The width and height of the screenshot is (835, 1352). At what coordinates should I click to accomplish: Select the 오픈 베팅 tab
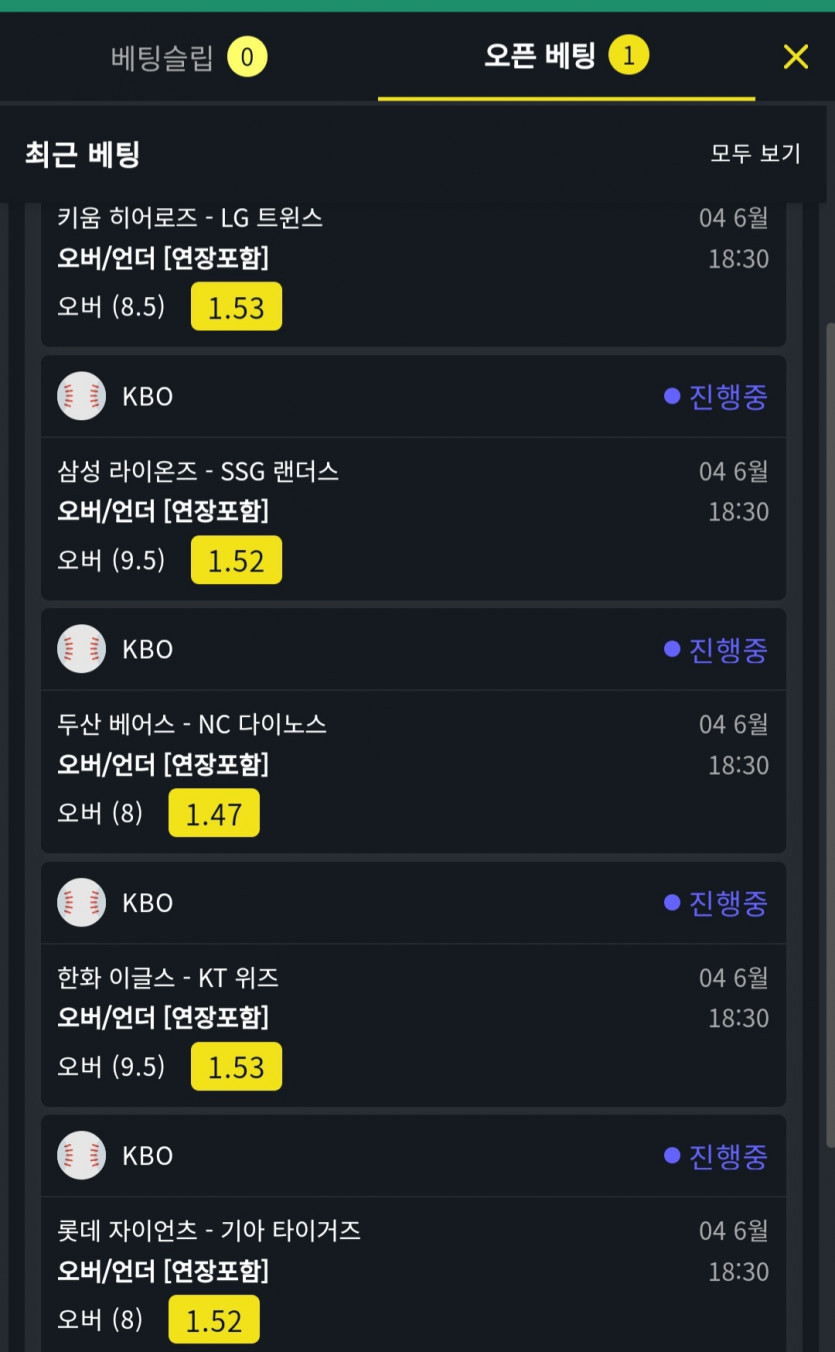(565, 56)
